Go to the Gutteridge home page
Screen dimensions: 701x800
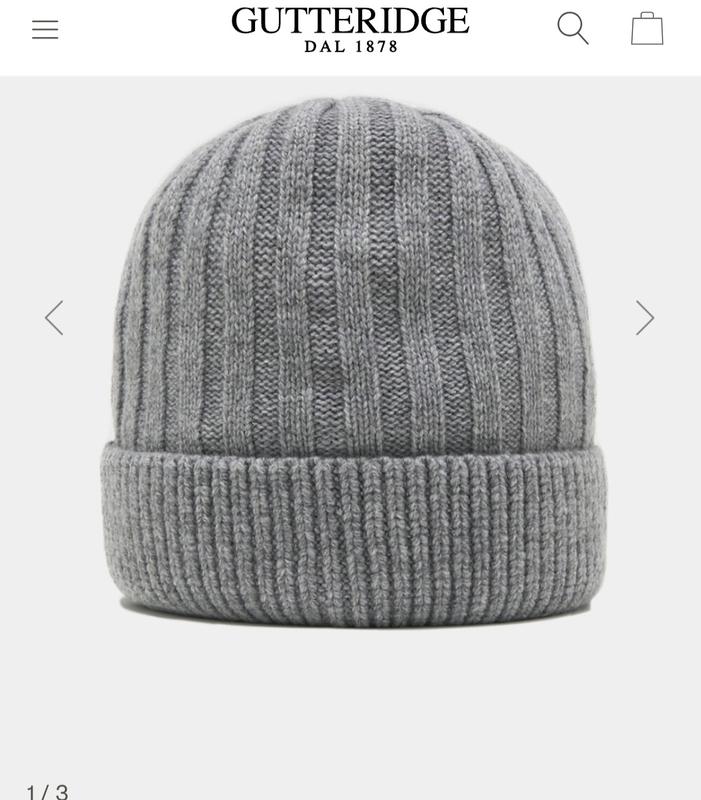(350, 28)
